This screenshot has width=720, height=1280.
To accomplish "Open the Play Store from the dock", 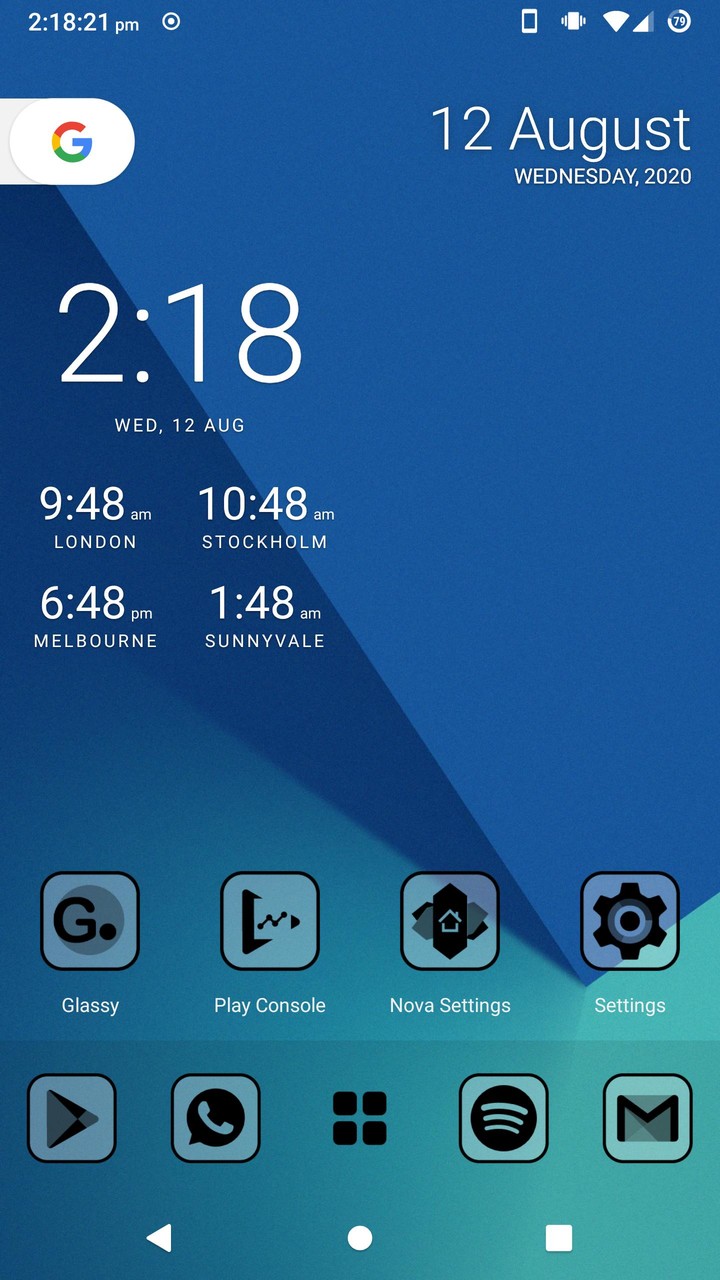I will pyautogui.click(x=72, y=1118).
